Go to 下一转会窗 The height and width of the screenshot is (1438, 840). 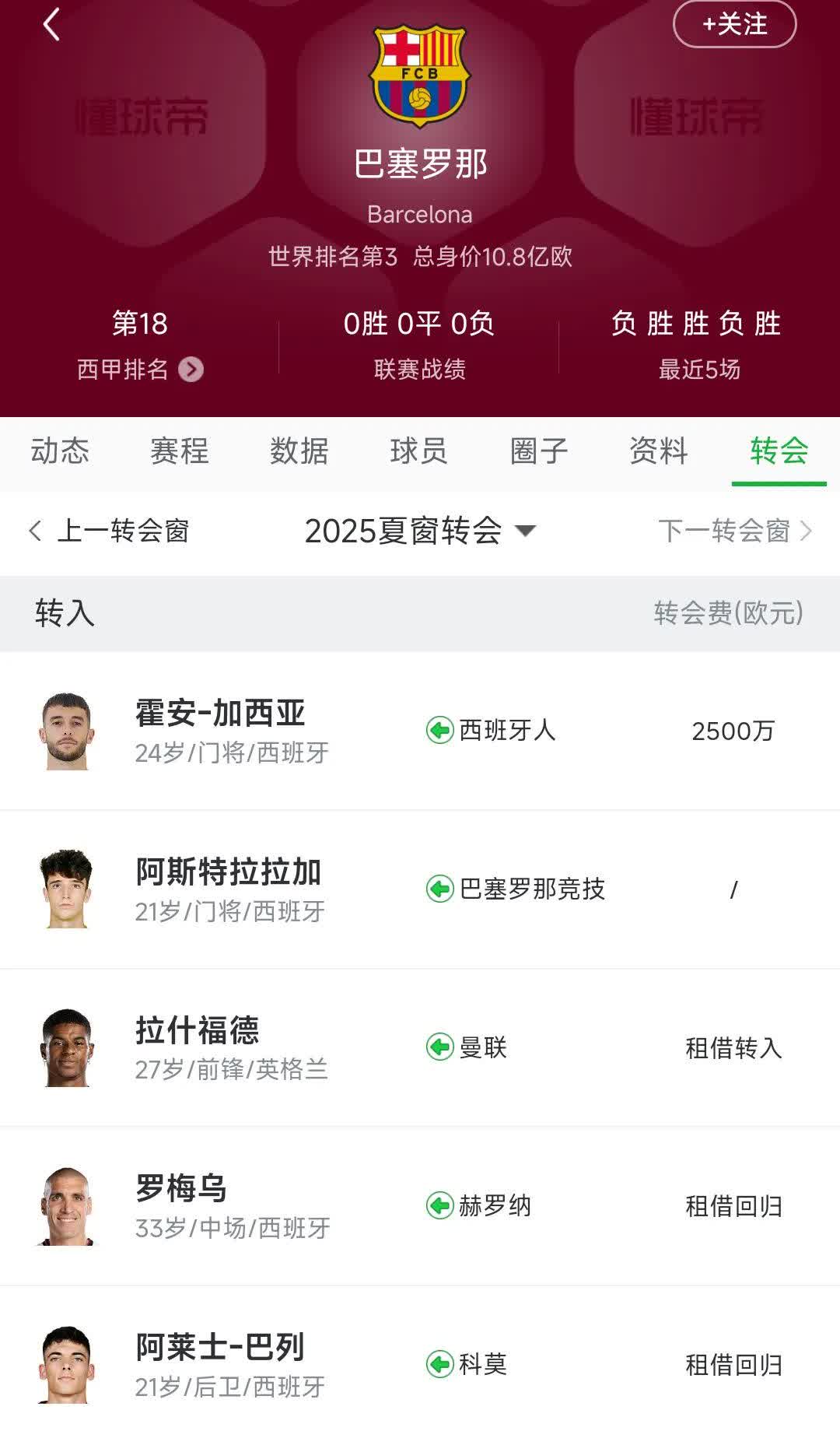click(734, 531)
